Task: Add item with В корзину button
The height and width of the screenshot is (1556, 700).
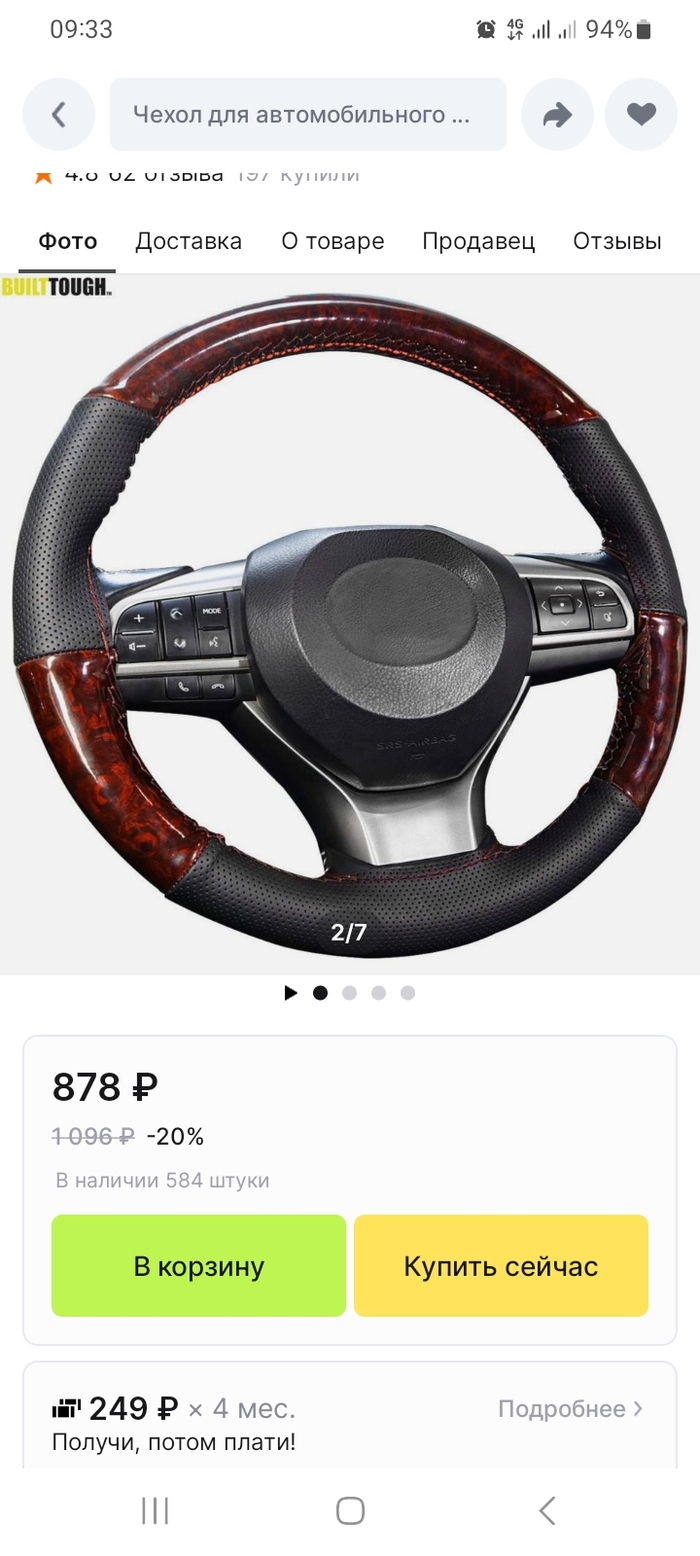Action: 199,1266
